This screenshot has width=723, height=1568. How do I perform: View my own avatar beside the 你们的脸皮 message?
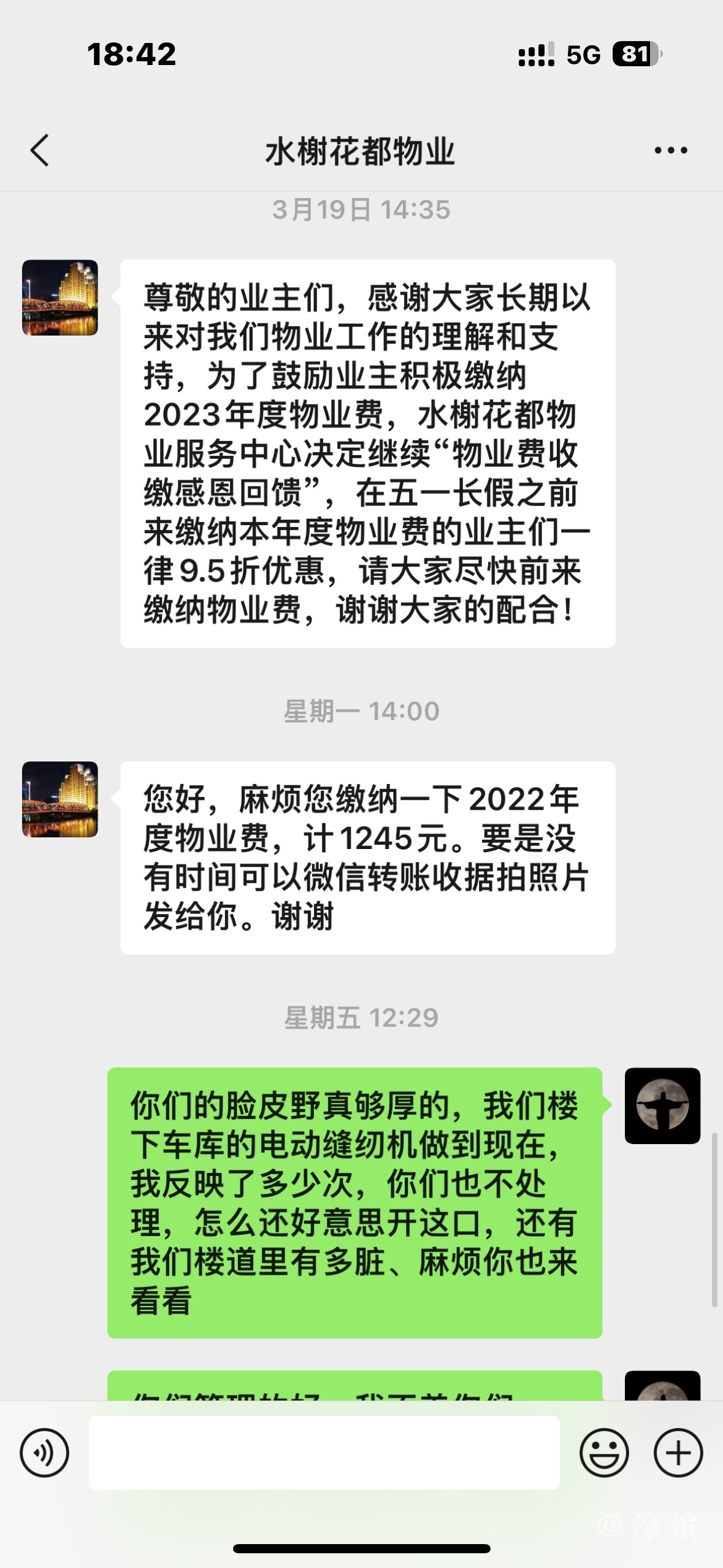[662, 1105]
